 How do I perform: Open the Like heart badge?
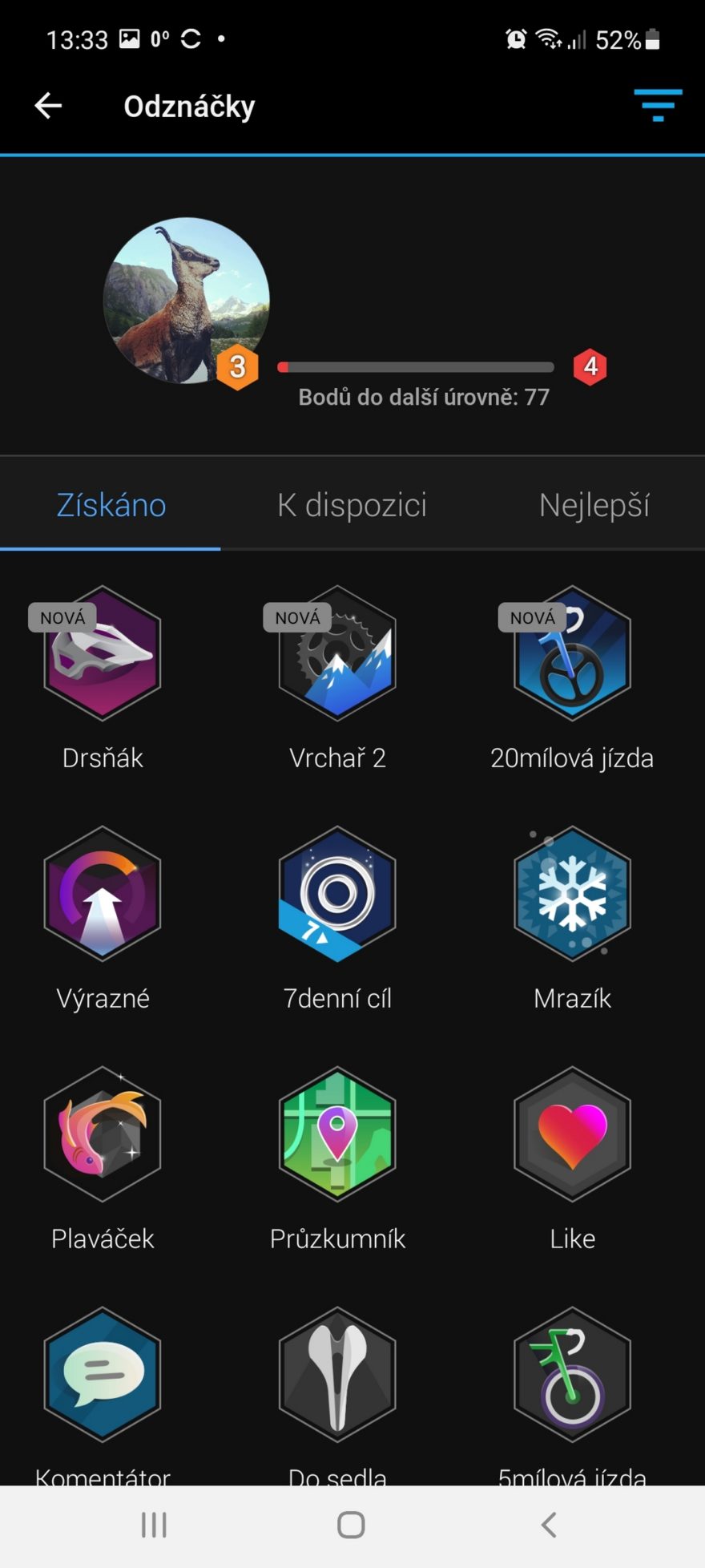pyautogui.click(x=572, y=1134)
